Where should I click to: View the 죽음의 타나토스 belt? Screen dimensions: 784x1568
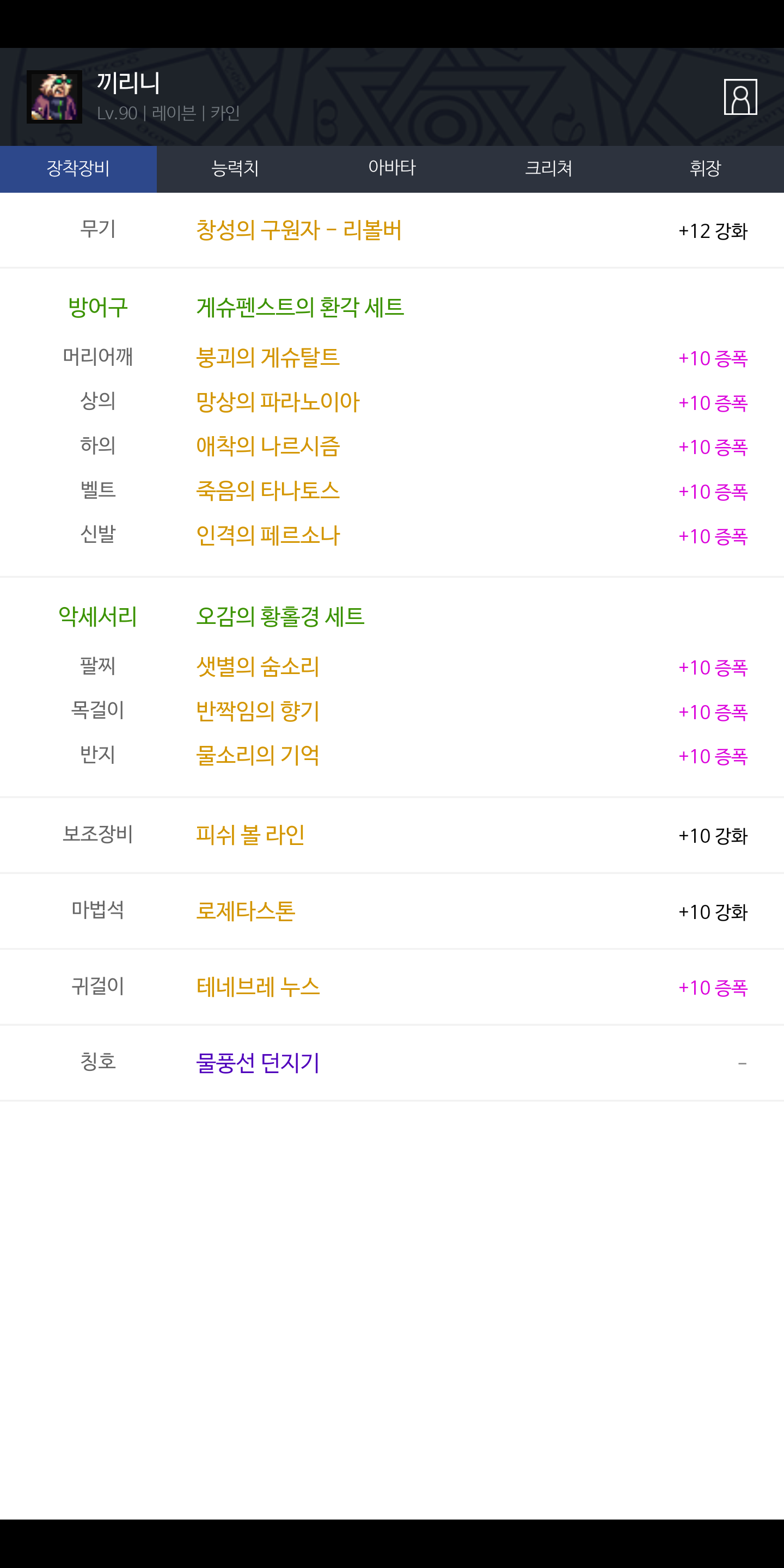[x=268, y=491]
